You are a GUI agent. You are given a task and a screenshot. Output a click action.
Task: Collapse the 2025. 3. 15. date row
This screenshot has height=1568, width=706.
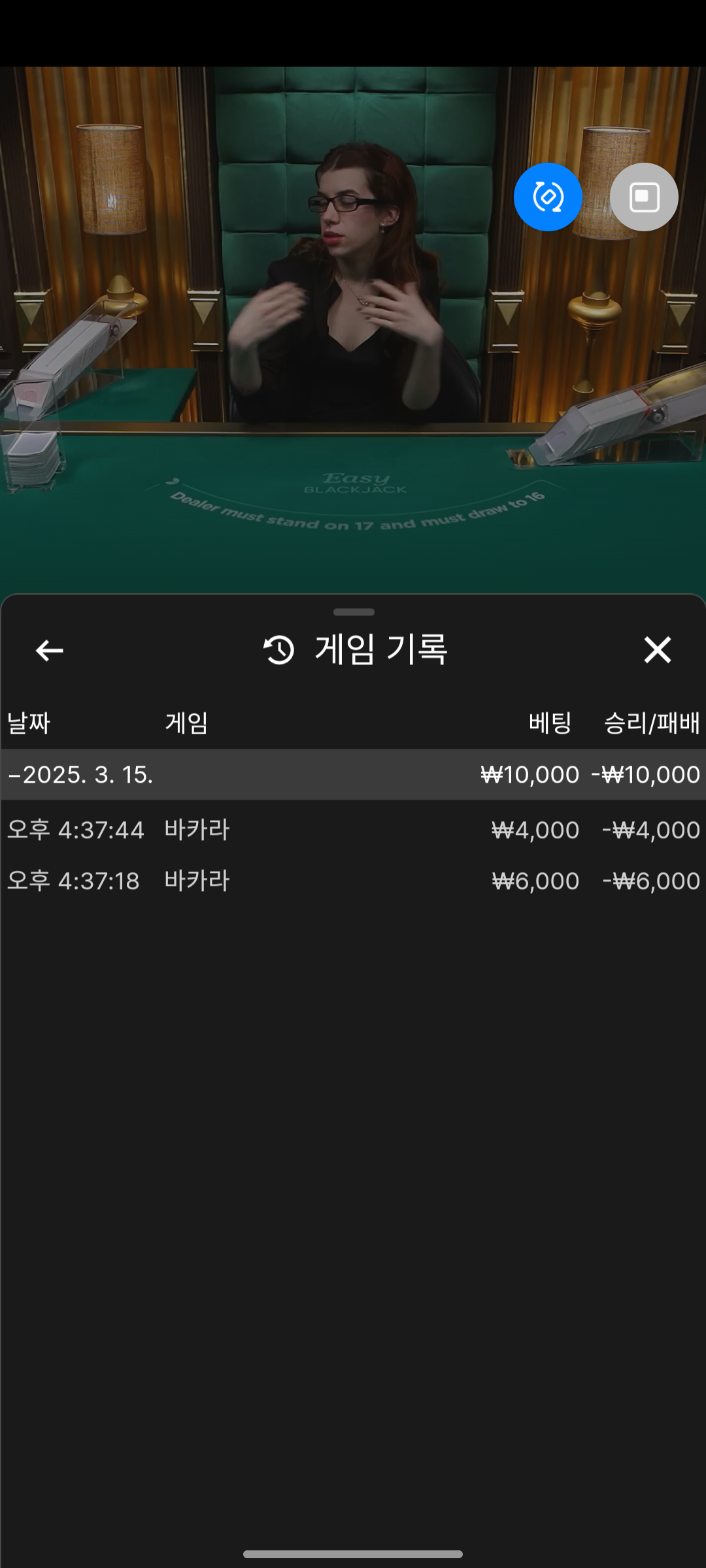pyautogui.click(x=353, y=775)
